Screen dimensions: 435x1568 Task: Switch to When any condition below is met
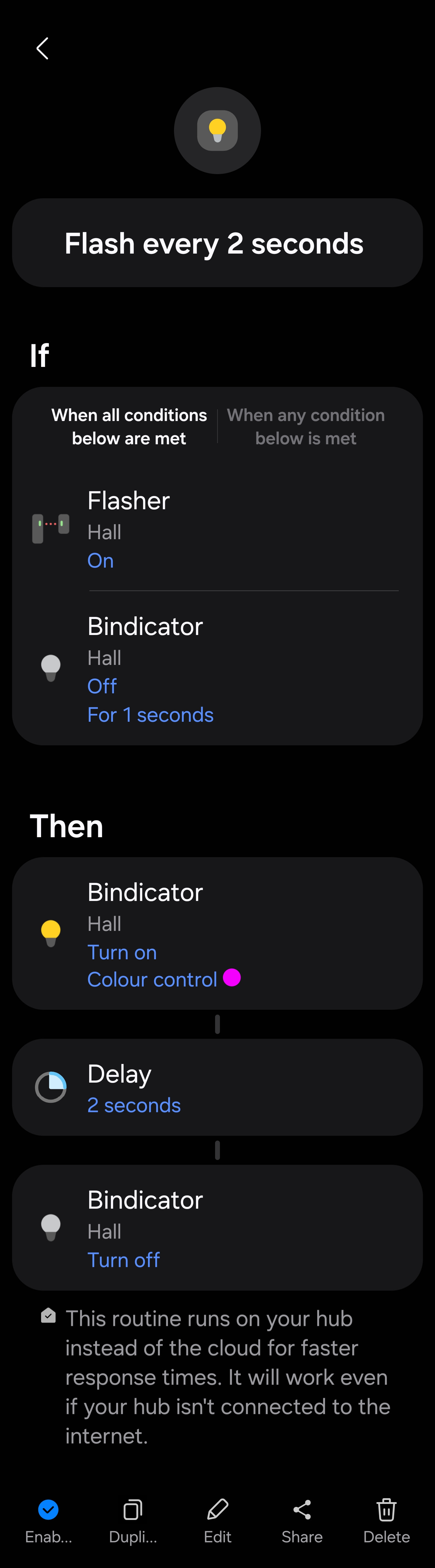(305, 426)
